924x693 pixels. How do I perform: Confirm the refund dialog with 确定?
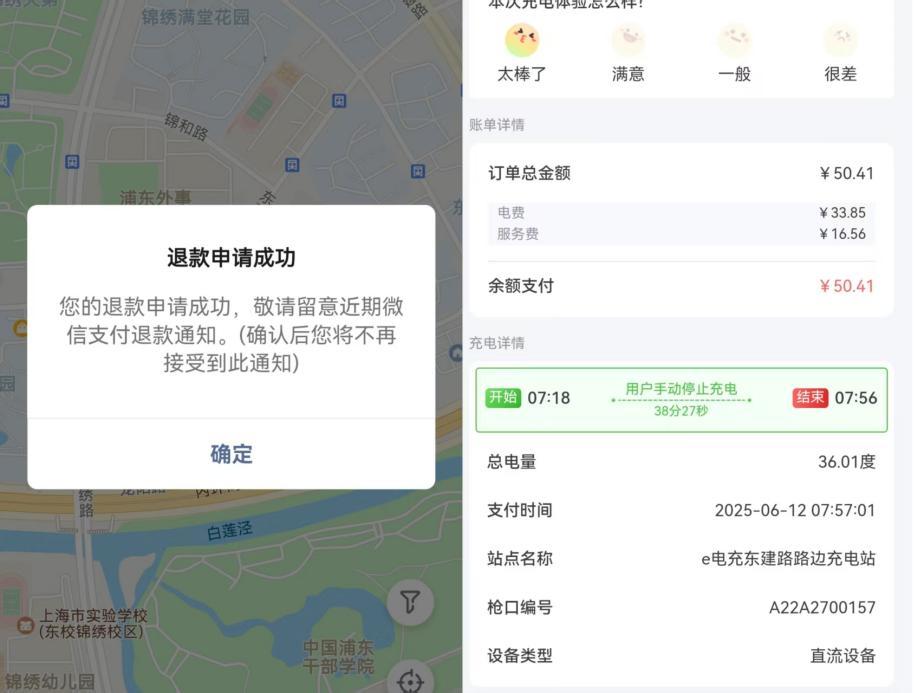[x=231, y=454]
